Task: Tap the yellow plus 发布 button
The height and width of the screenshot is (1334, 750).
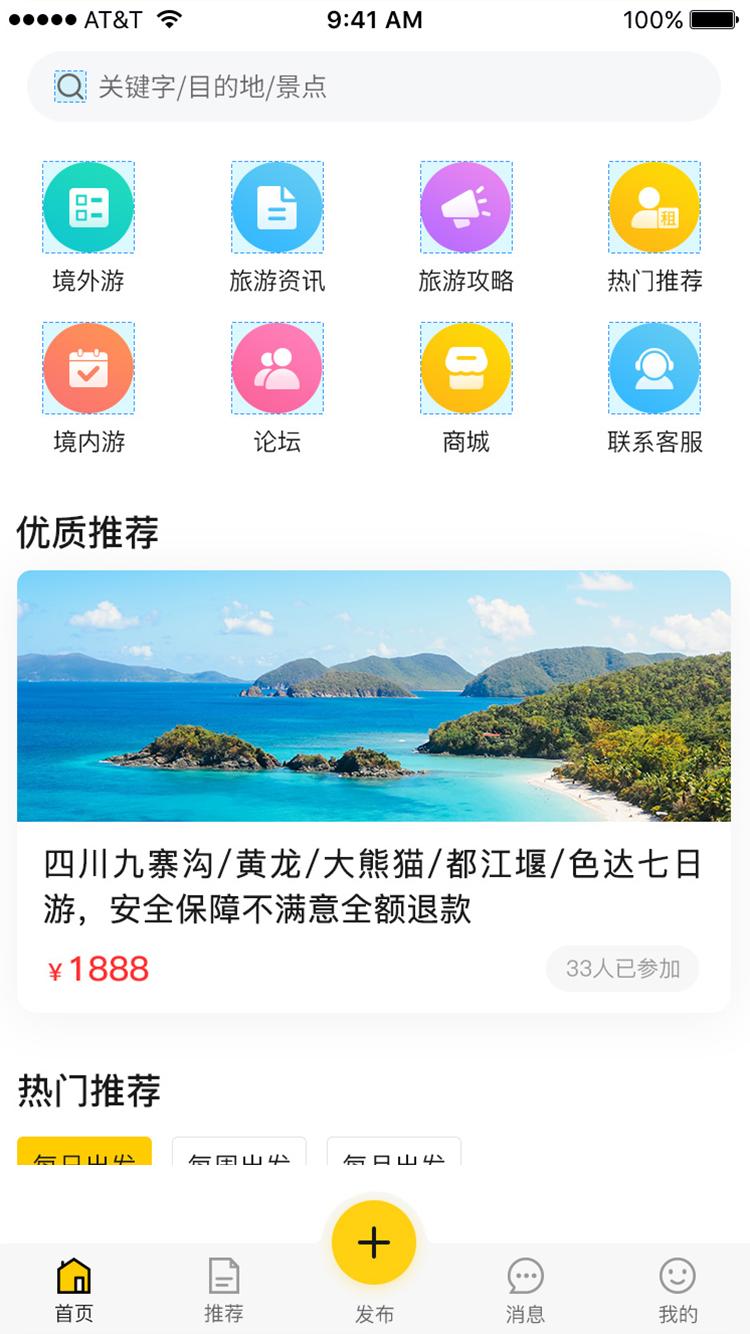Action: [374, 1243]
